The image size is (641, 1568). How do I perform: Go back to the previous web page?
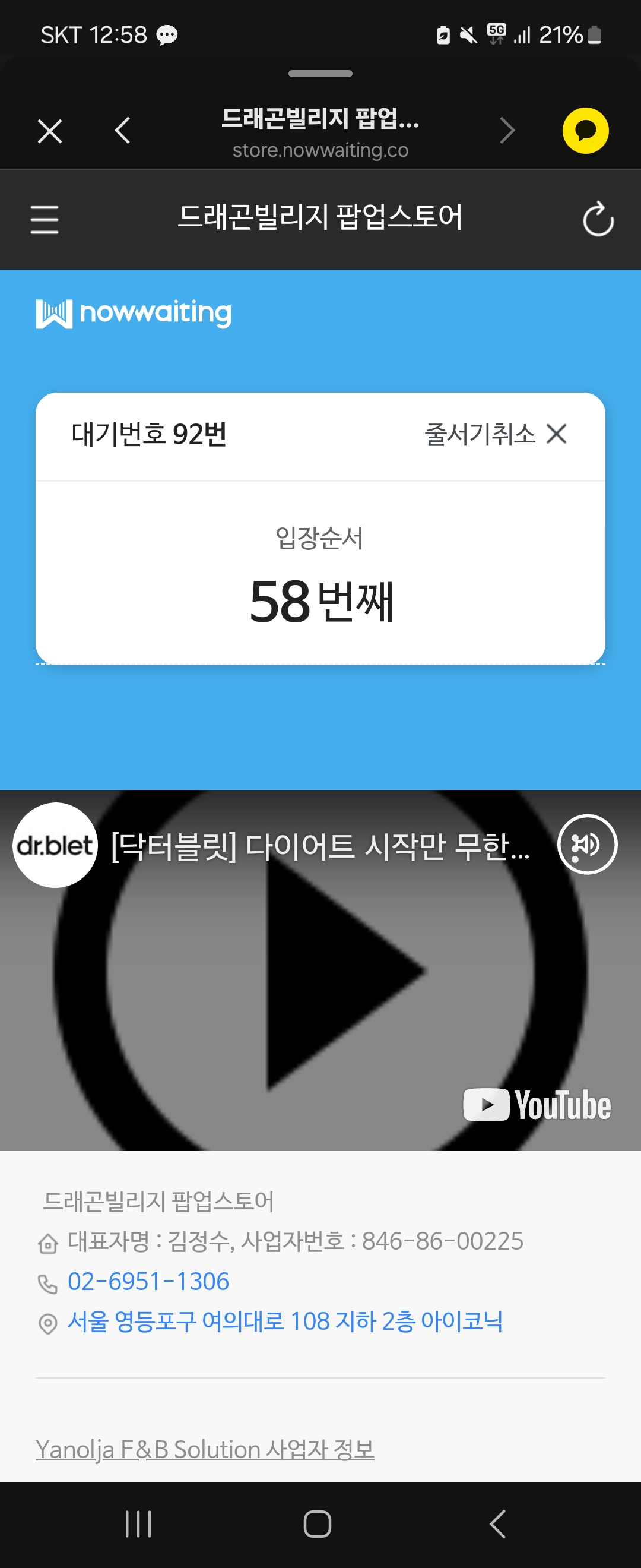tap(122, 130)
